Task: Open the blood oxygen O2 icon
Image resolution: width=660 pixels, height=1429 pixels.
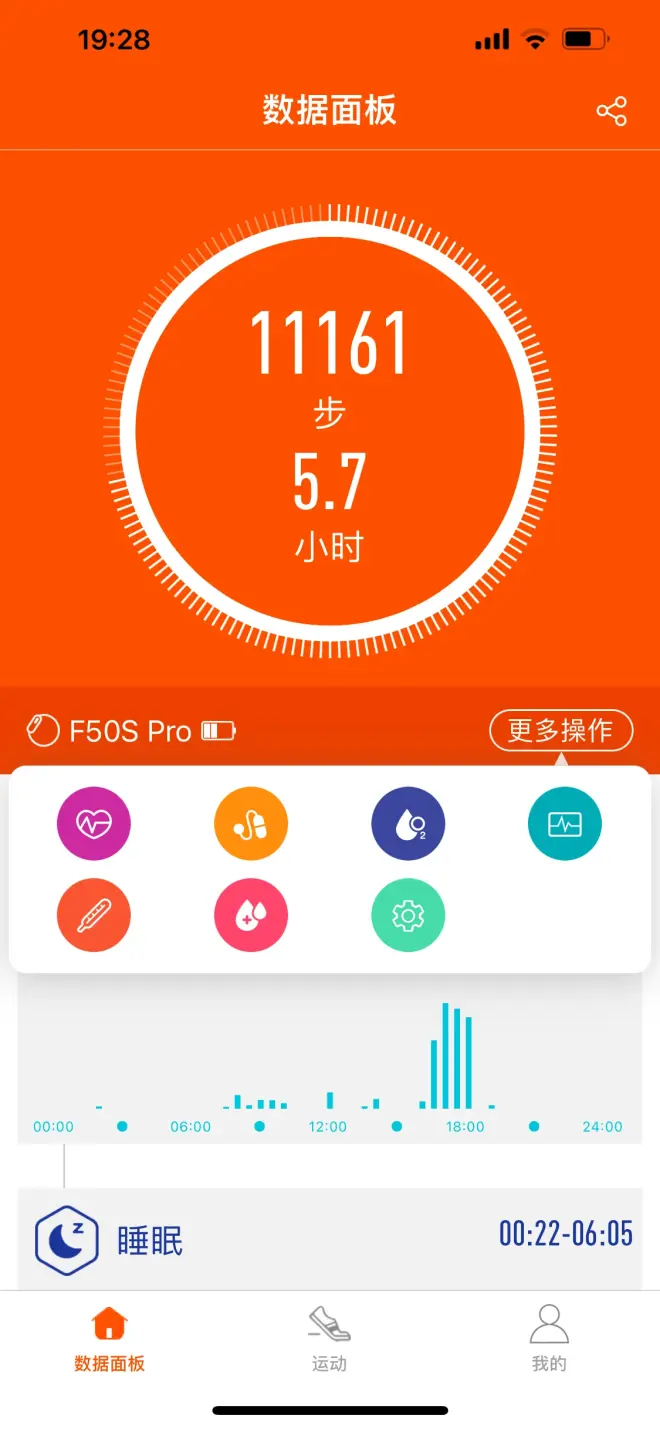Action: tap(408, 825)
